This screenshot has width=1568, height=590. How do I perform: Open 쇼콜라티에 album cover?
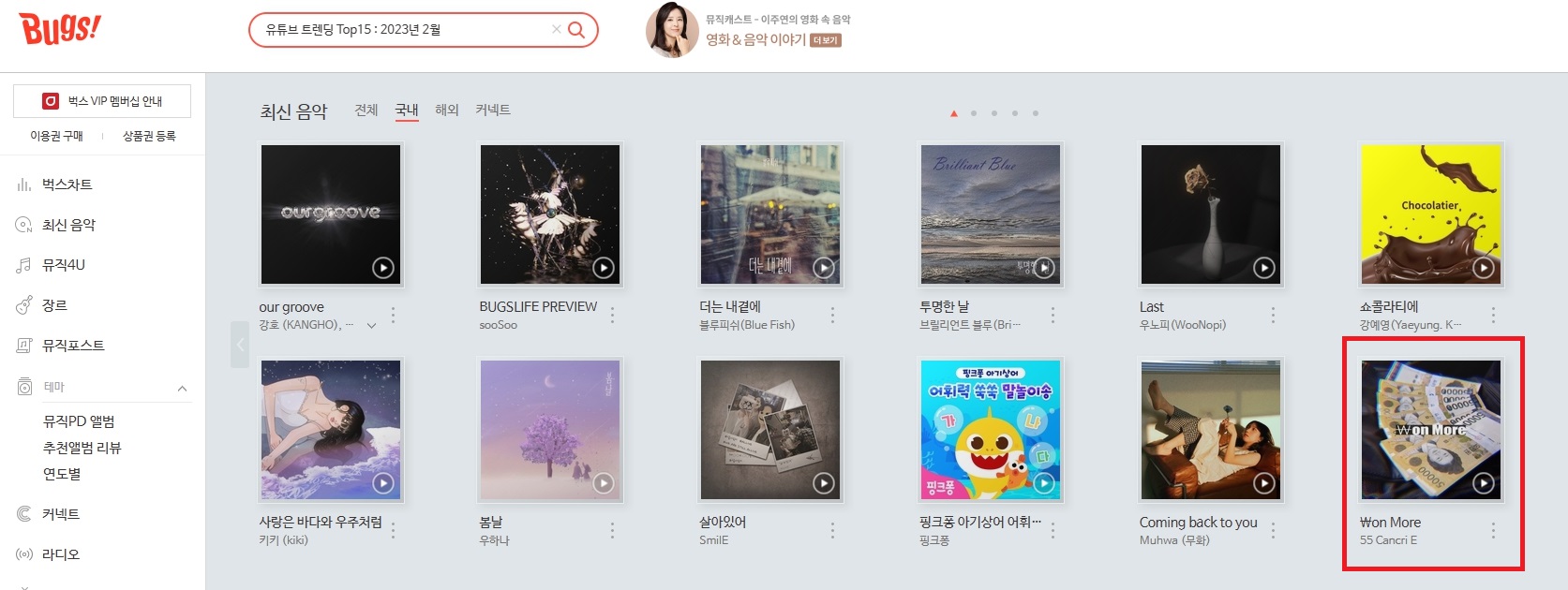tap(1430, 214)
